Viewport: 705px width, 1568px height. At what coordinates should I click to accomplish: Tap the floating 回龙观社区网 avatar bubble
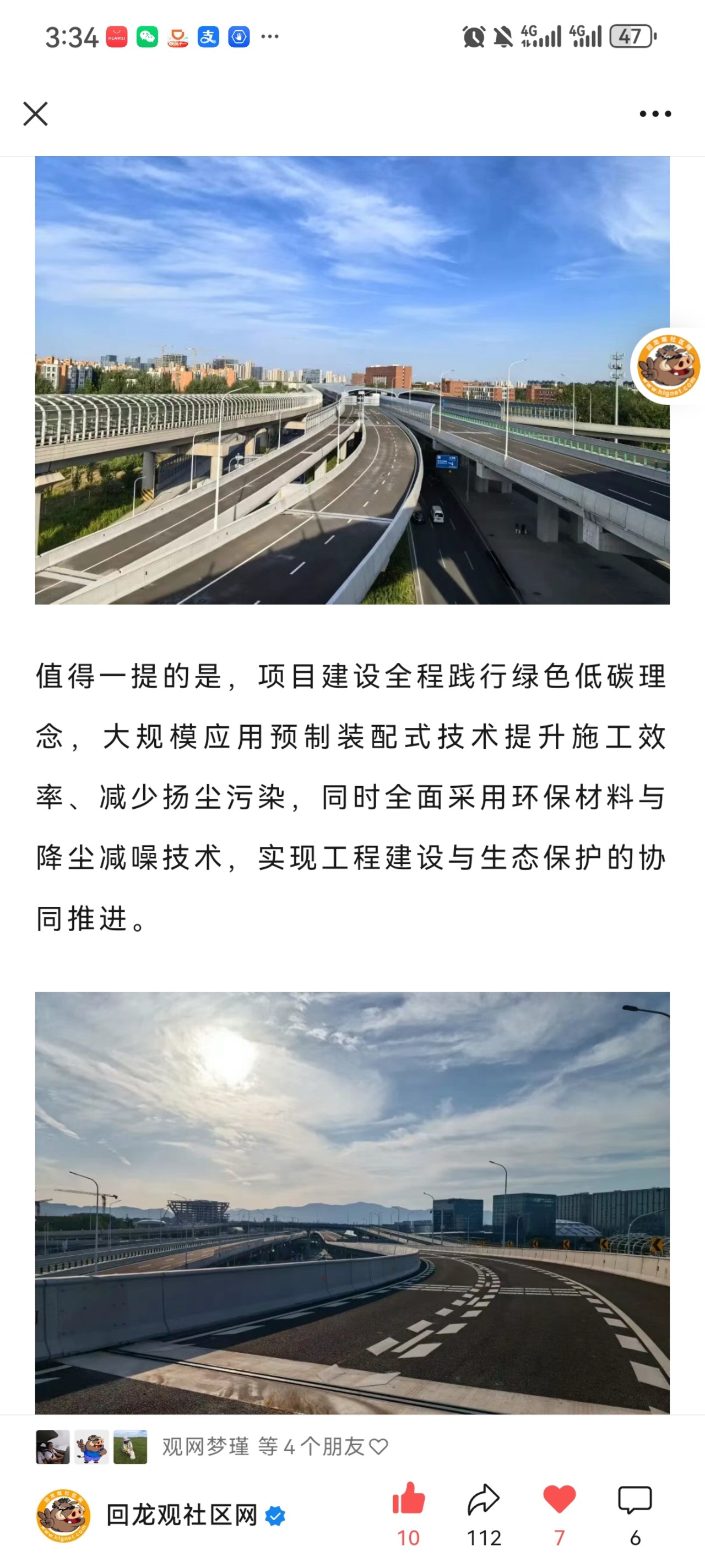click(x=668, y=366)
